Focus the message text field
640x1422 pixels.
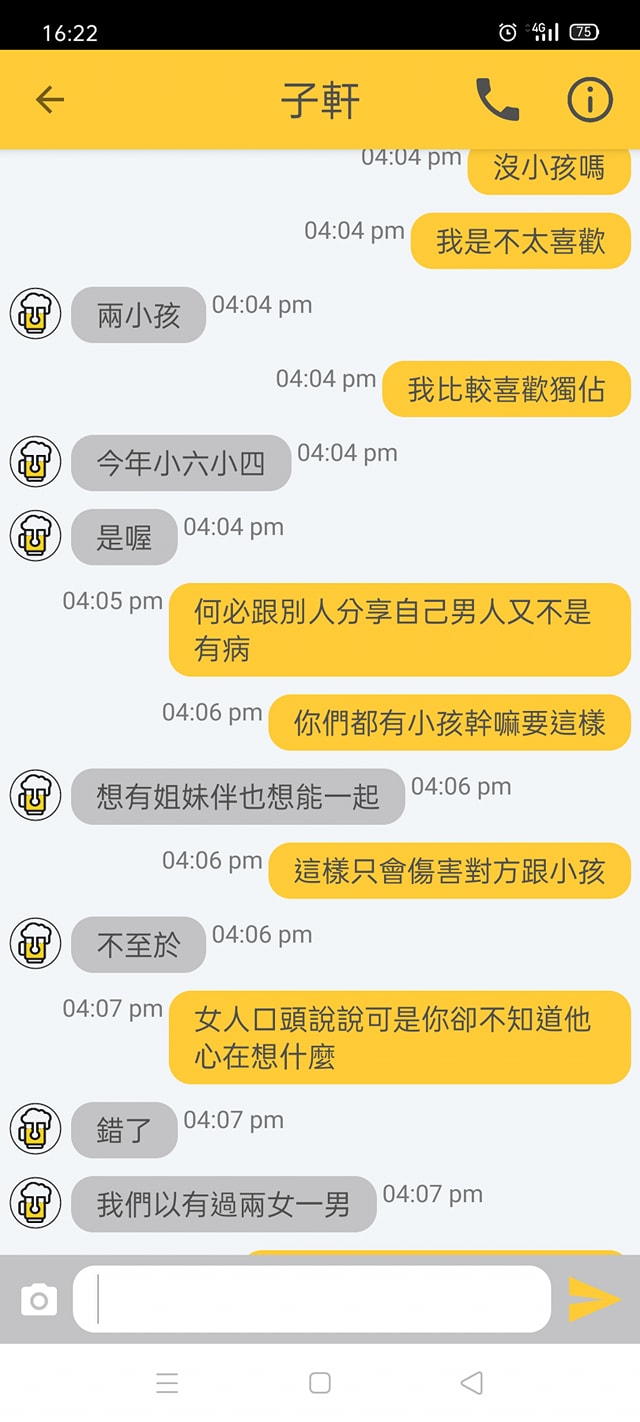tap(312, 1299)
